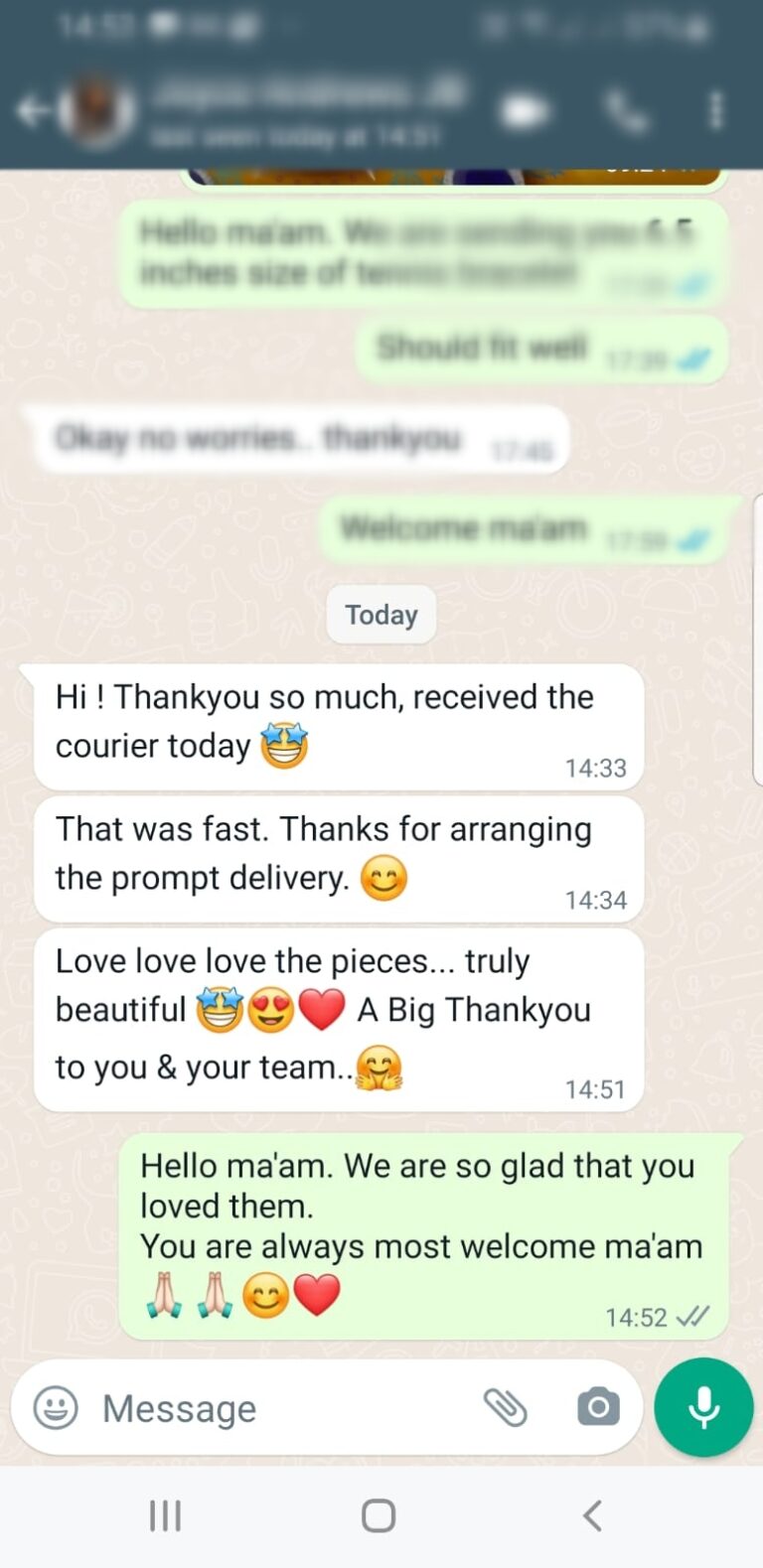Start a video call with this contact
The width and height of the screenshot is (763, 1568).
524,112
